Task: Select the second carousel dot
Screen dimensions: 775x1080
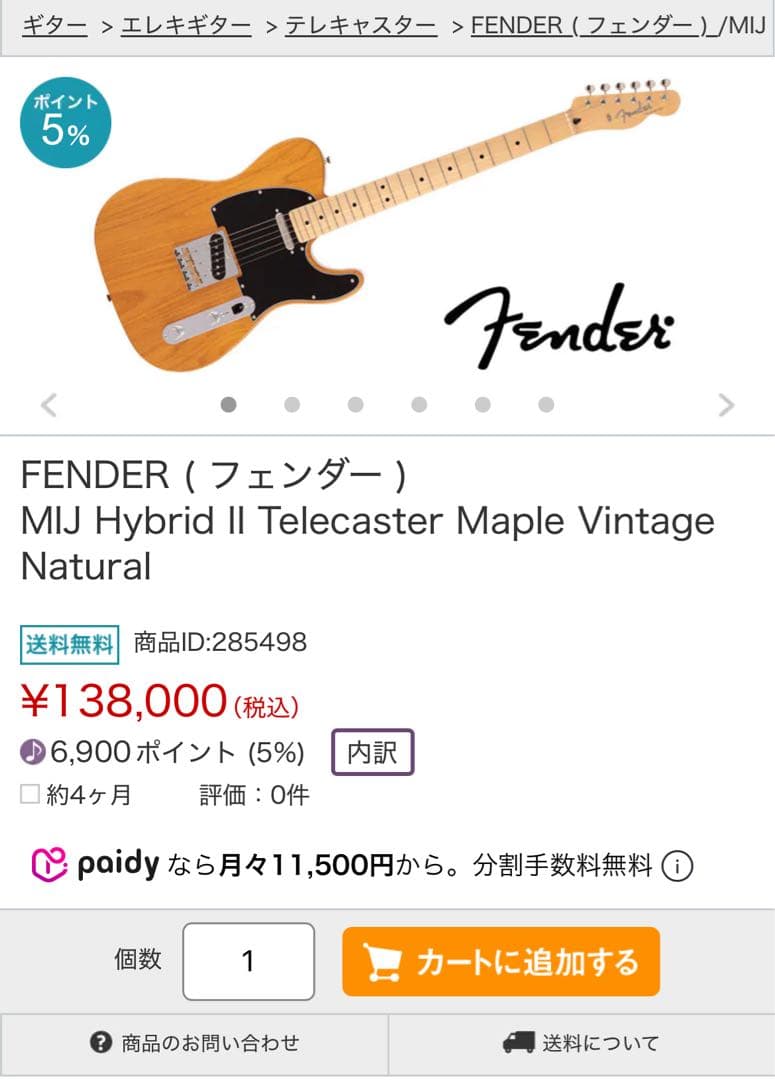Action: 291,405
